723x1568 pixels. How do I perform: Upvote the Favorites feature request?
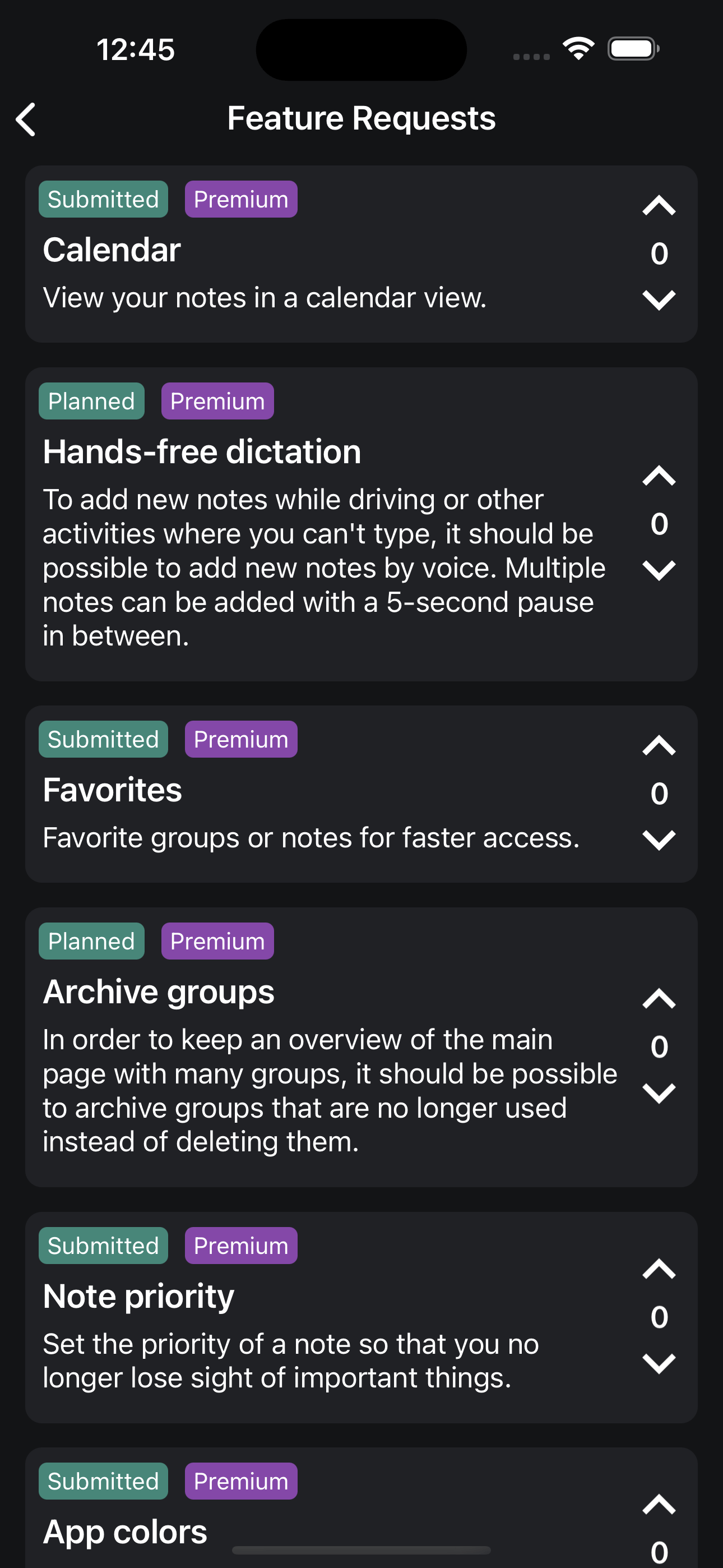click(x=659, y=746)
